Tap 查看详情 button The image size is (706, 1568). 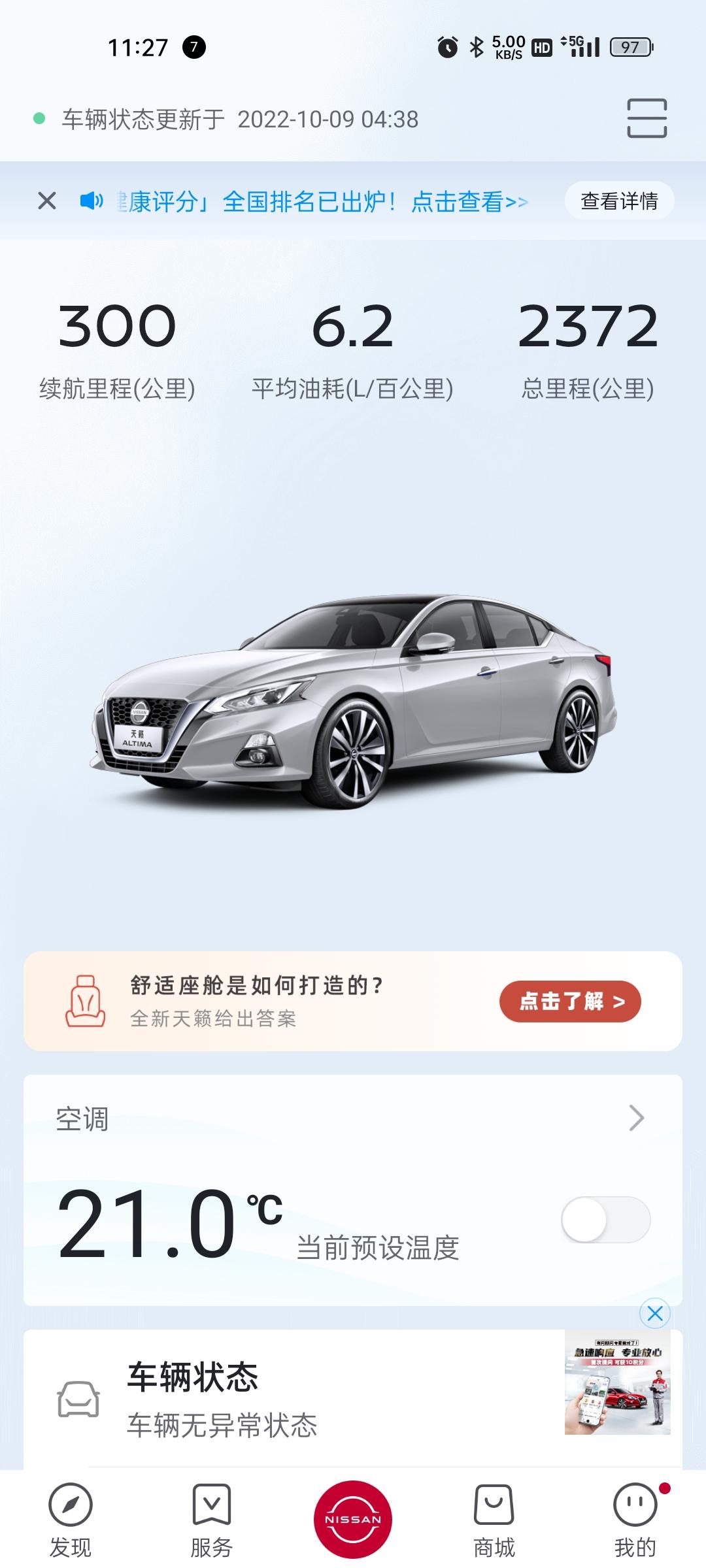(x=619, y=201)
